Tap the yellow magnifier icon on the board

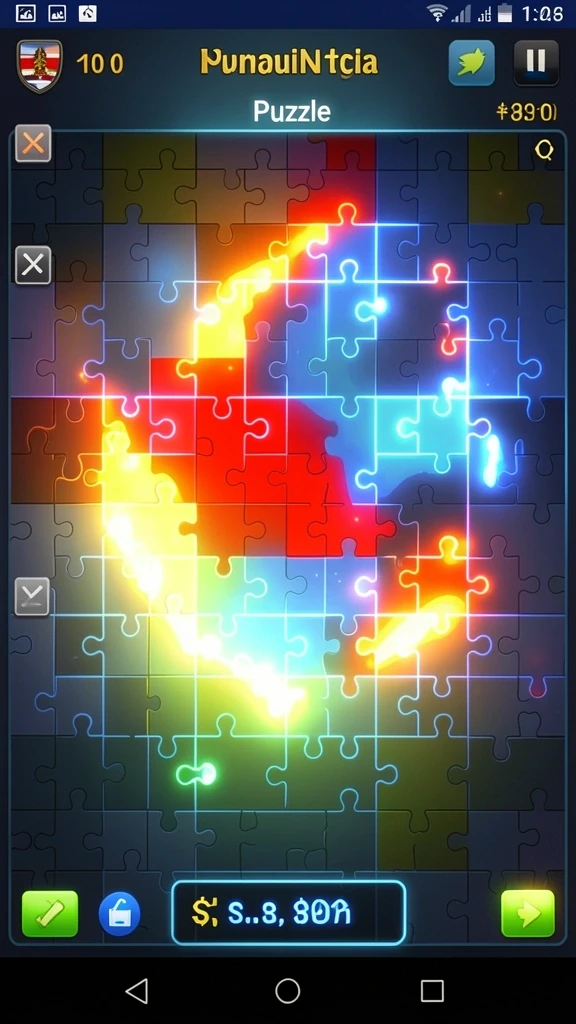pos(544,150)
